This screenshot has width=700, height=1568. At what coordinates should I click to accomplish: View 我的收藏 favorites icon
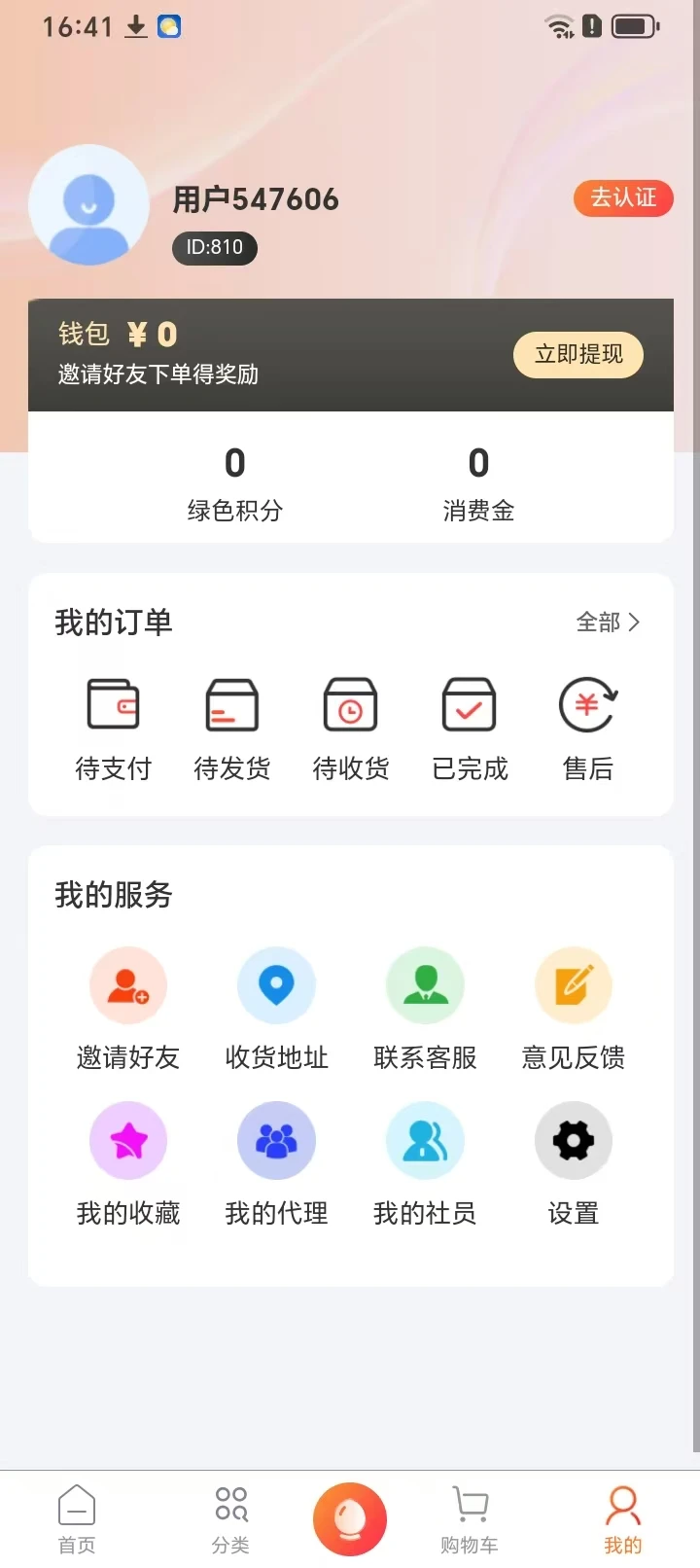[x=128, y=1140]
